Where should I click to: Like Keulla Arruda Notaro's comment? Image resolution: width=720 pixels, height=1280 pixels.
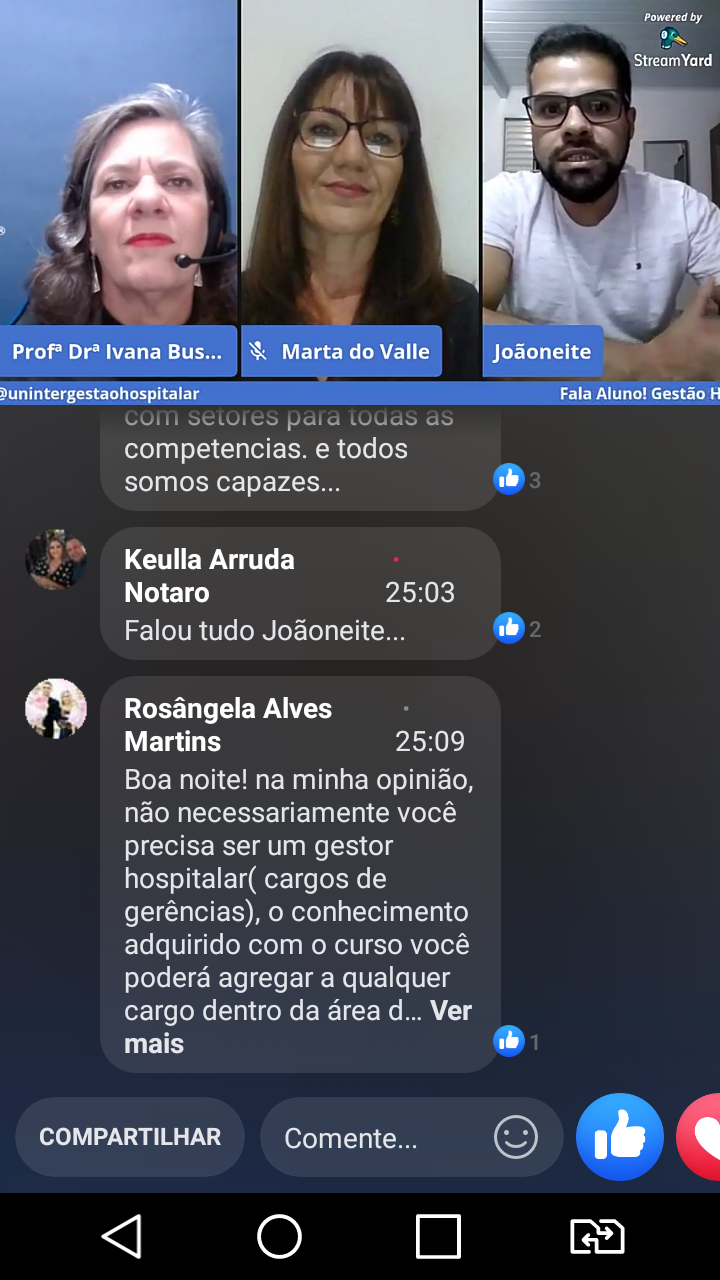pyautogui.click(x=509, y=628)
